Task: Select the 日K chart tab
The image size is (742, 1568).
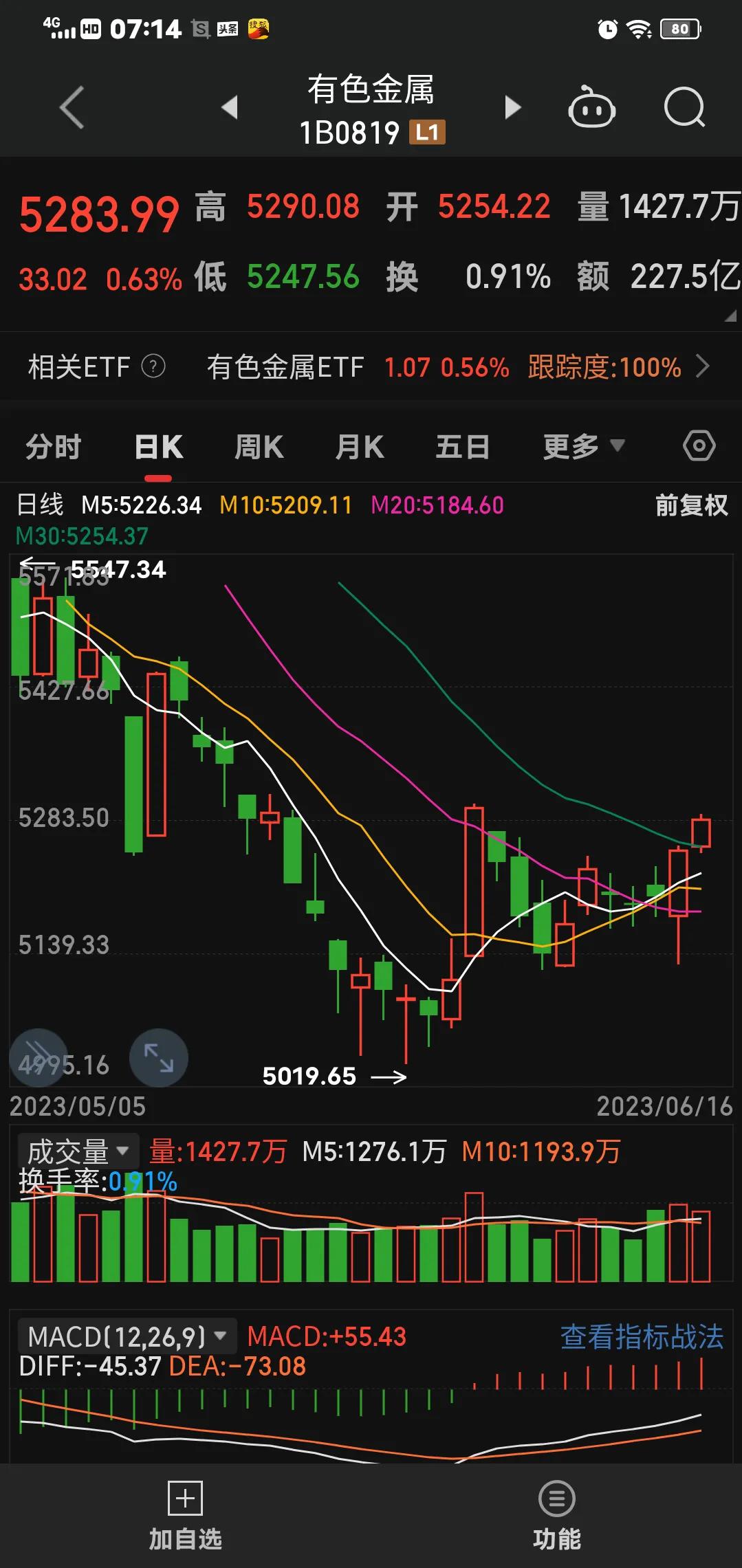Action: point(158,447)
